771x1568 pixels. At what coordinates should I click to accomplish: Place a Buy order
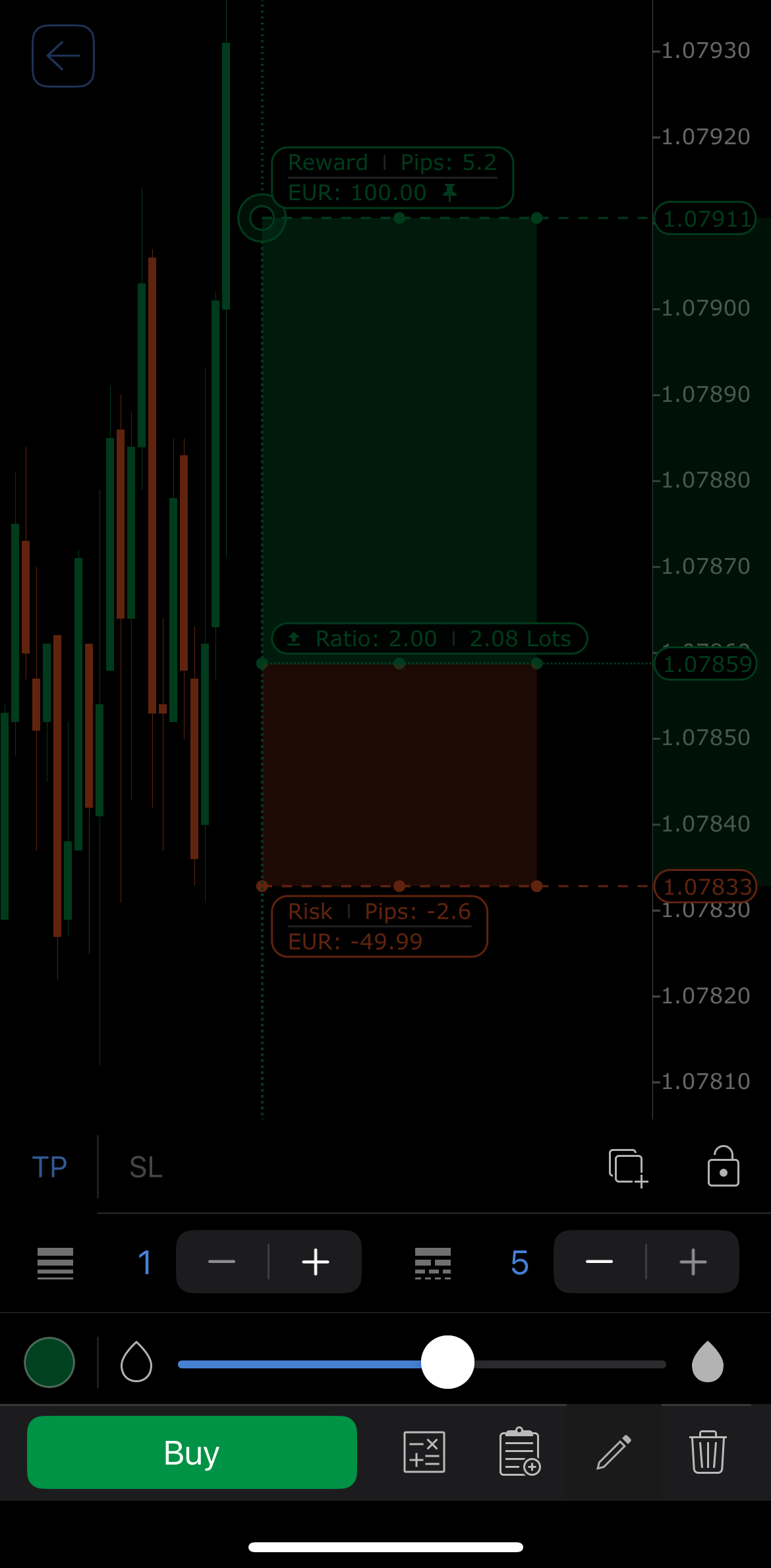(x=192, y=1453)
